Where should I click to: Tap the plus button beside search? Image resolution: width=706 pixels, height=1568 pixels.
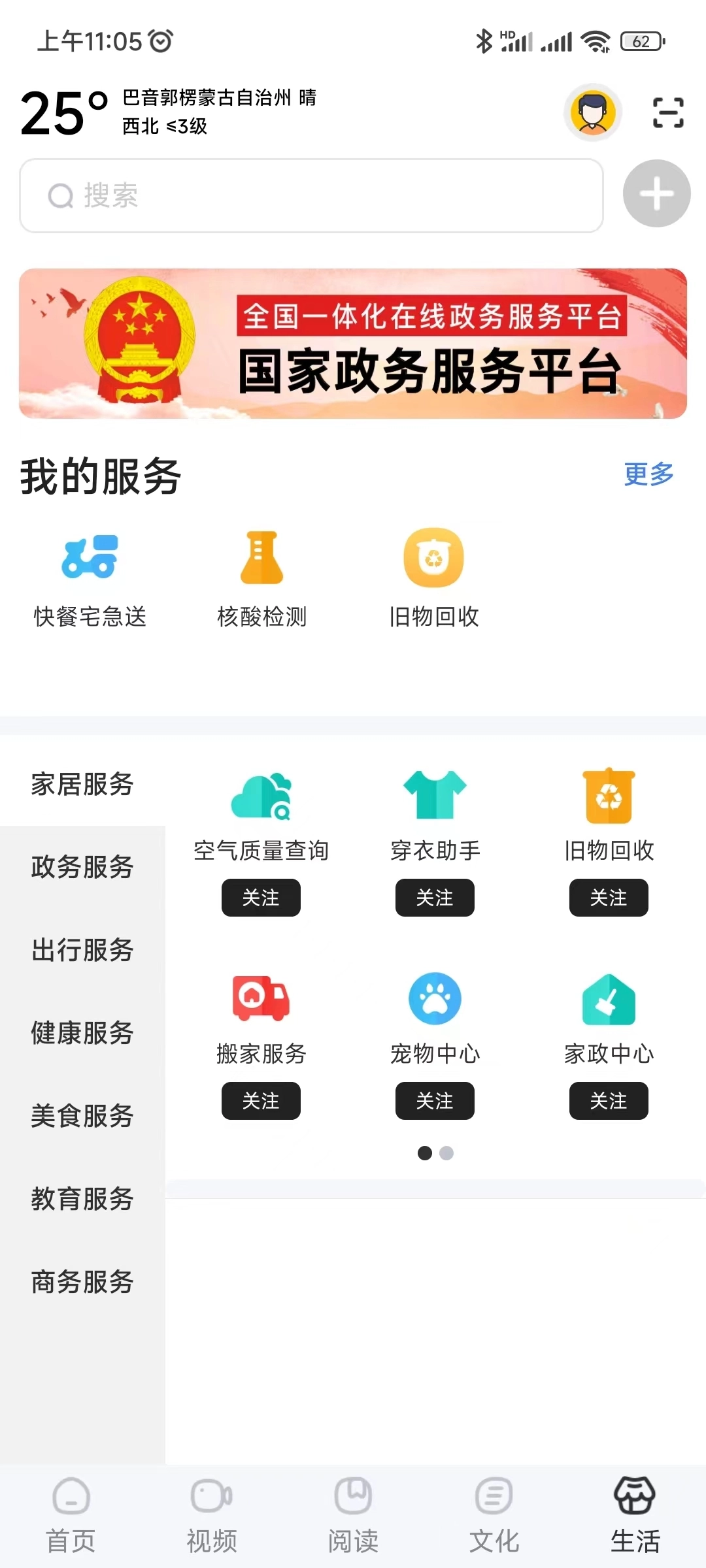(656, 194)
